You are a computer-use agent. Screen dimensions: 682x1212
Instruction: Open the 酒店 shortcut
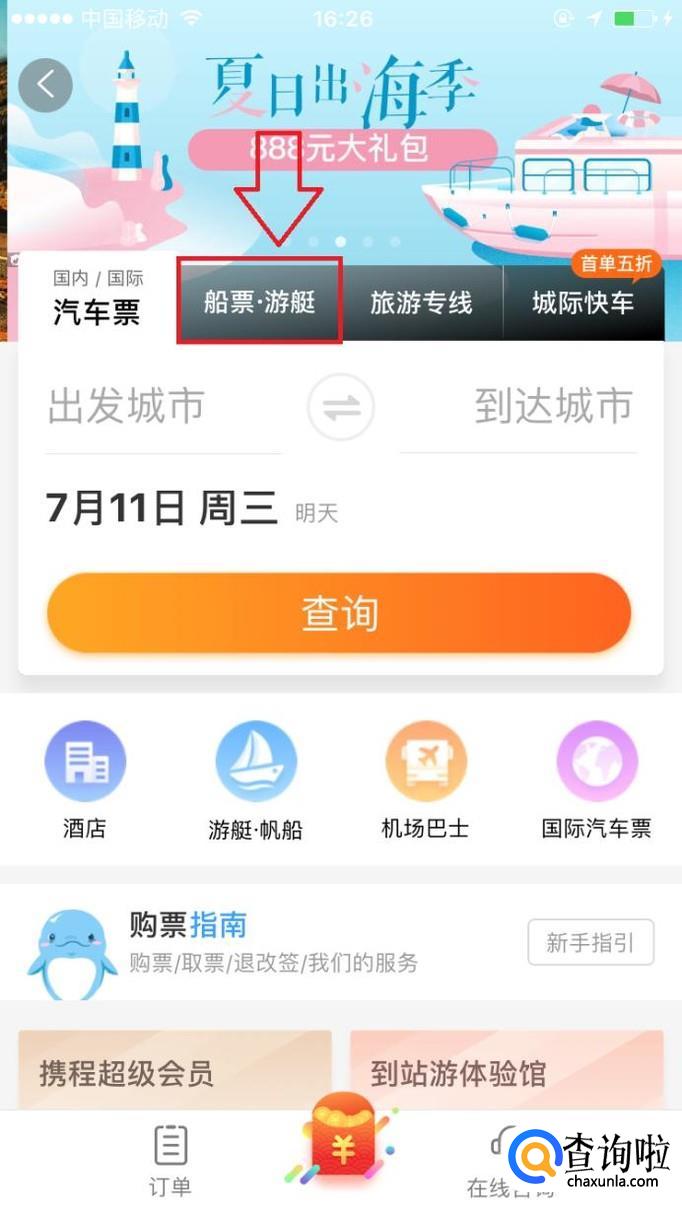pos(85,780)
